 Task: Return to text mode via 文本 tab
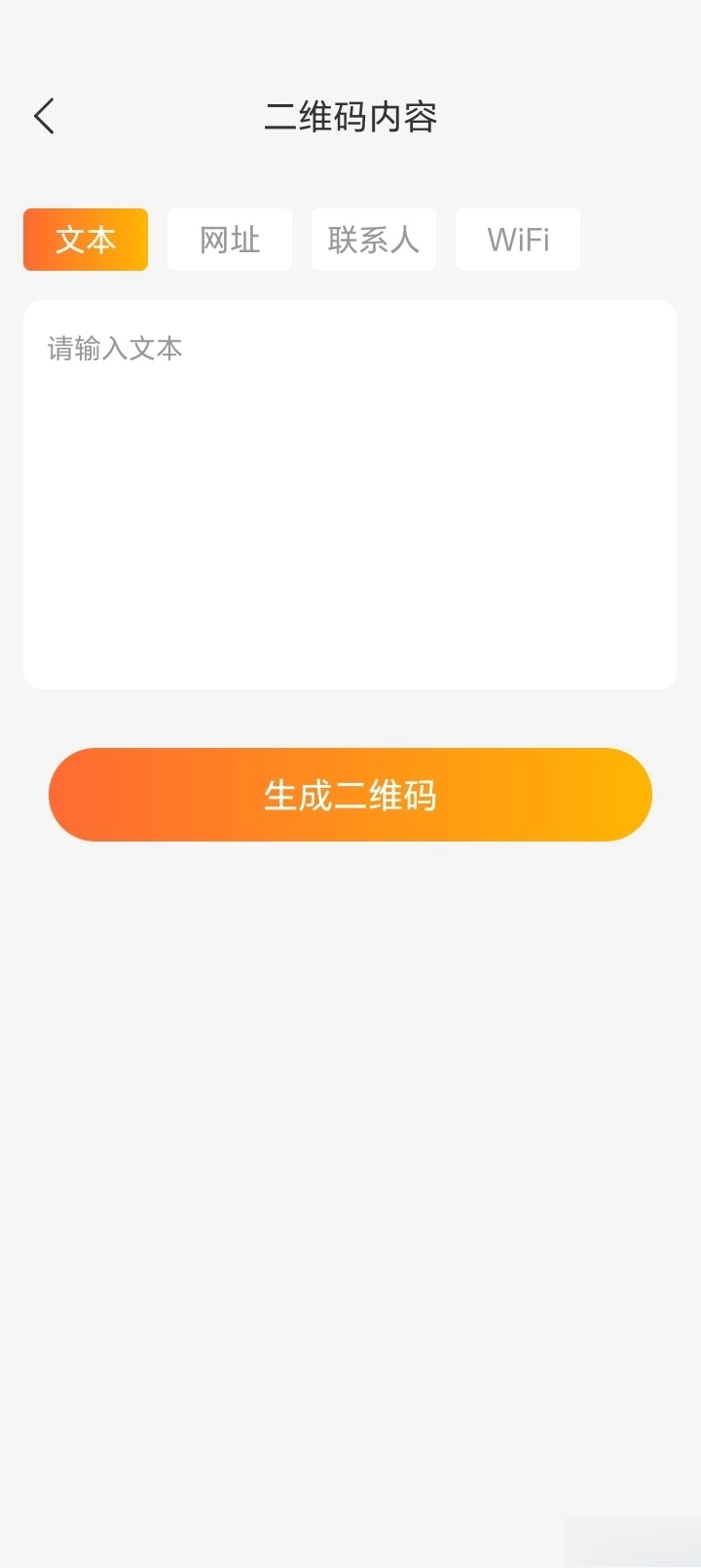(x=85, y=240)
